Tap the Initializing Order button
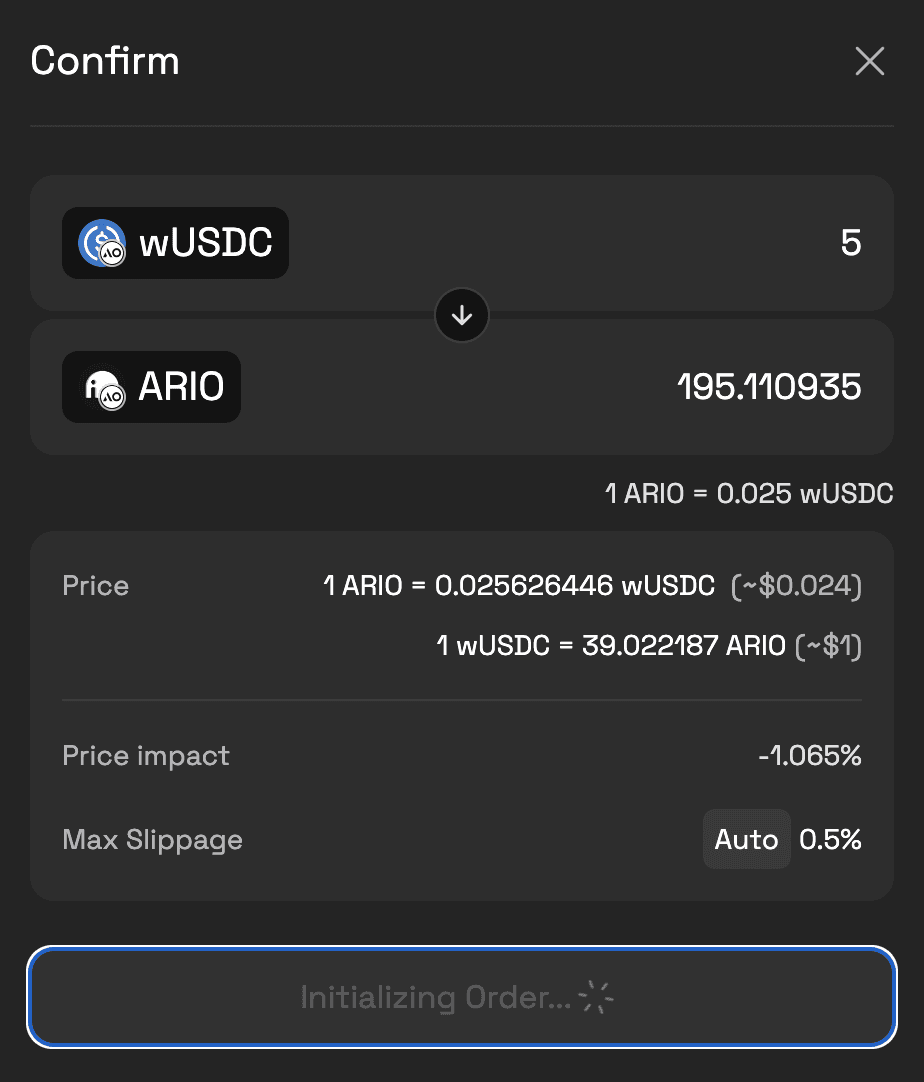Image resolution: width=924 pixels, height=1082 pixels. pos(461,997)
